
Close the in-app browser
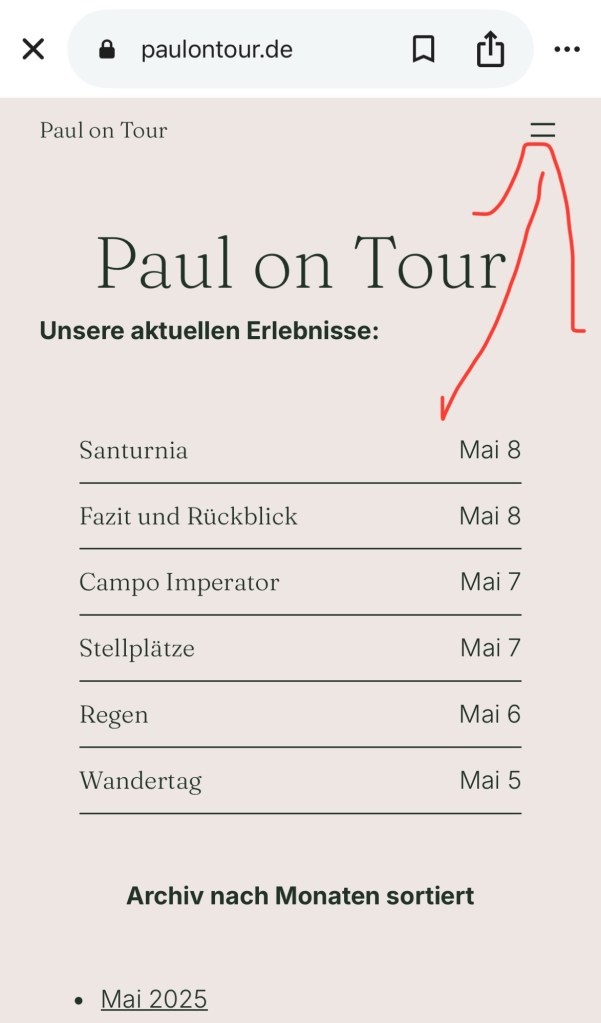pyautogui.click(x=33, y=49)
